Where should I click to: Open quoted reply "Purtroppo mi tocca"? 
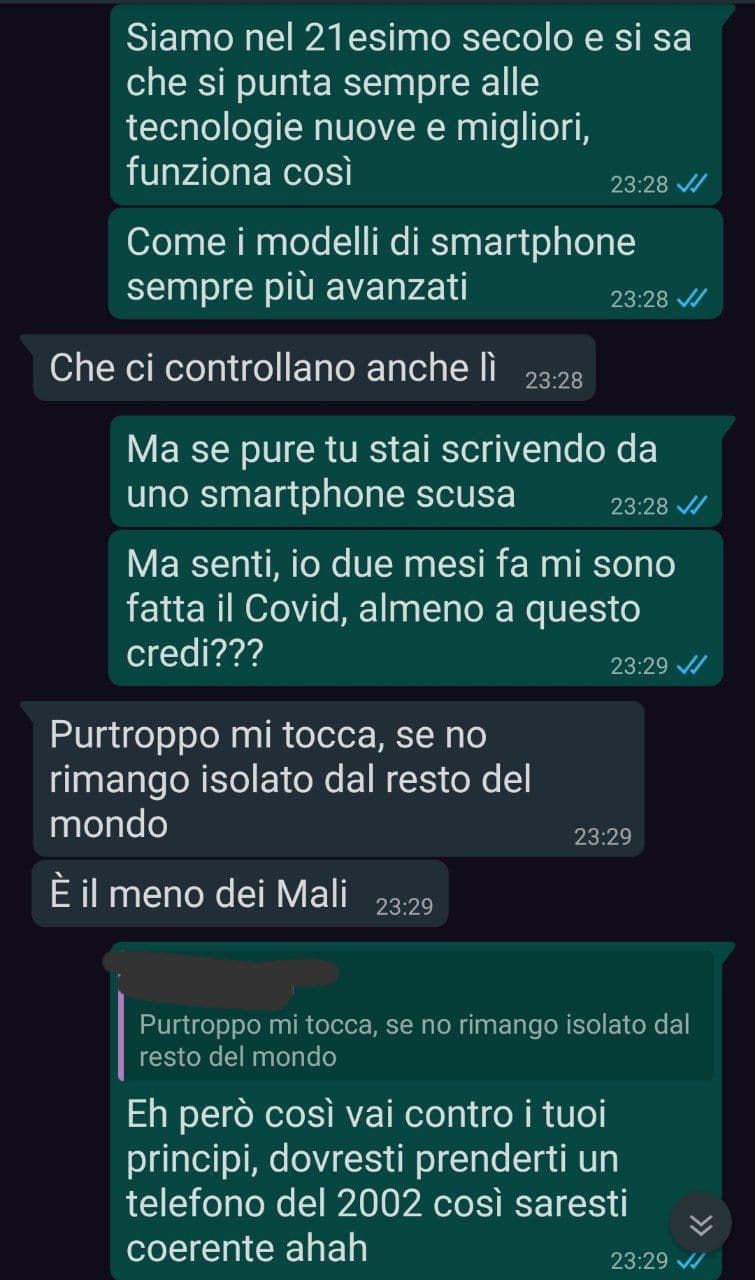[416, 1040]
